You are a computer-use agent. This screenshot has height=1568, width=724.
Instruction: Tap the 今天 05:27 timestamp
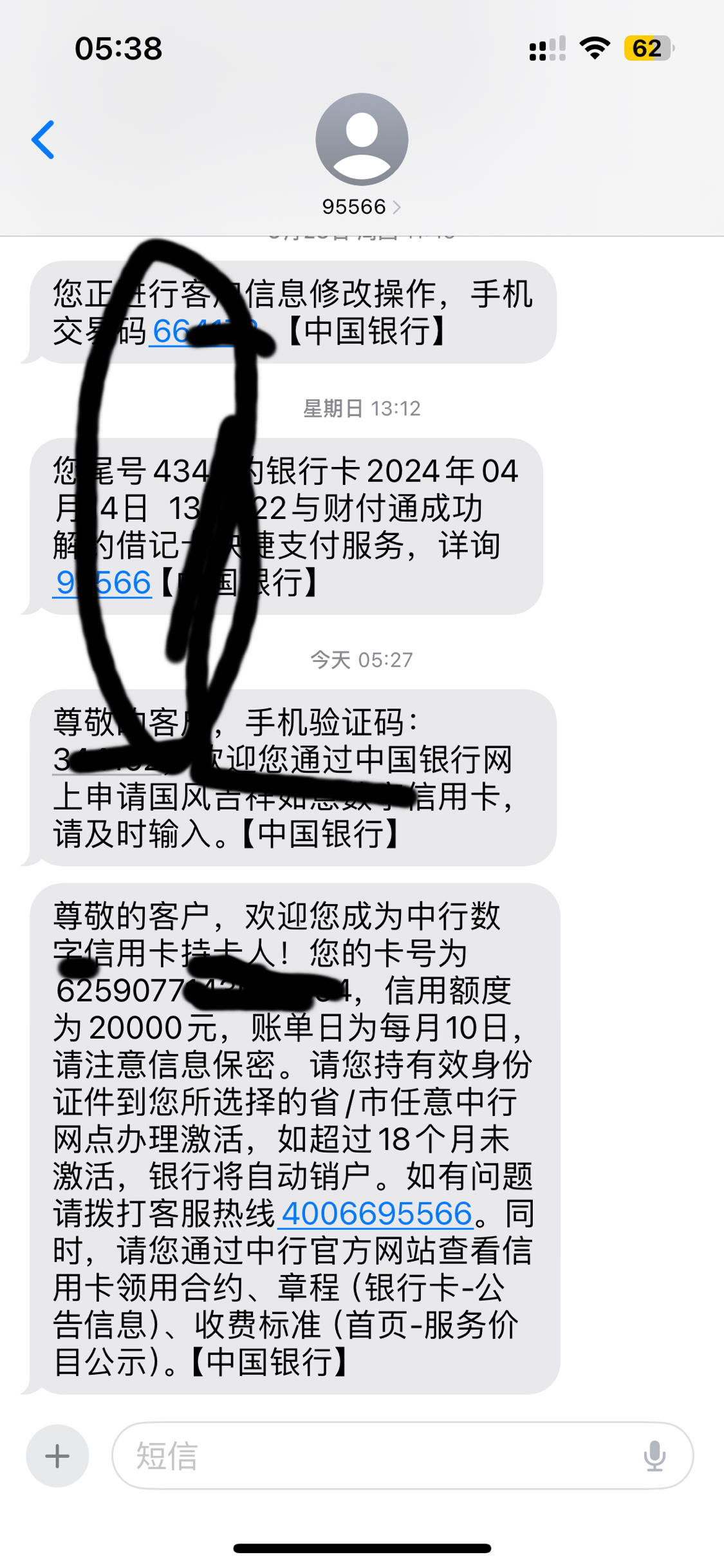click(362, 659)
